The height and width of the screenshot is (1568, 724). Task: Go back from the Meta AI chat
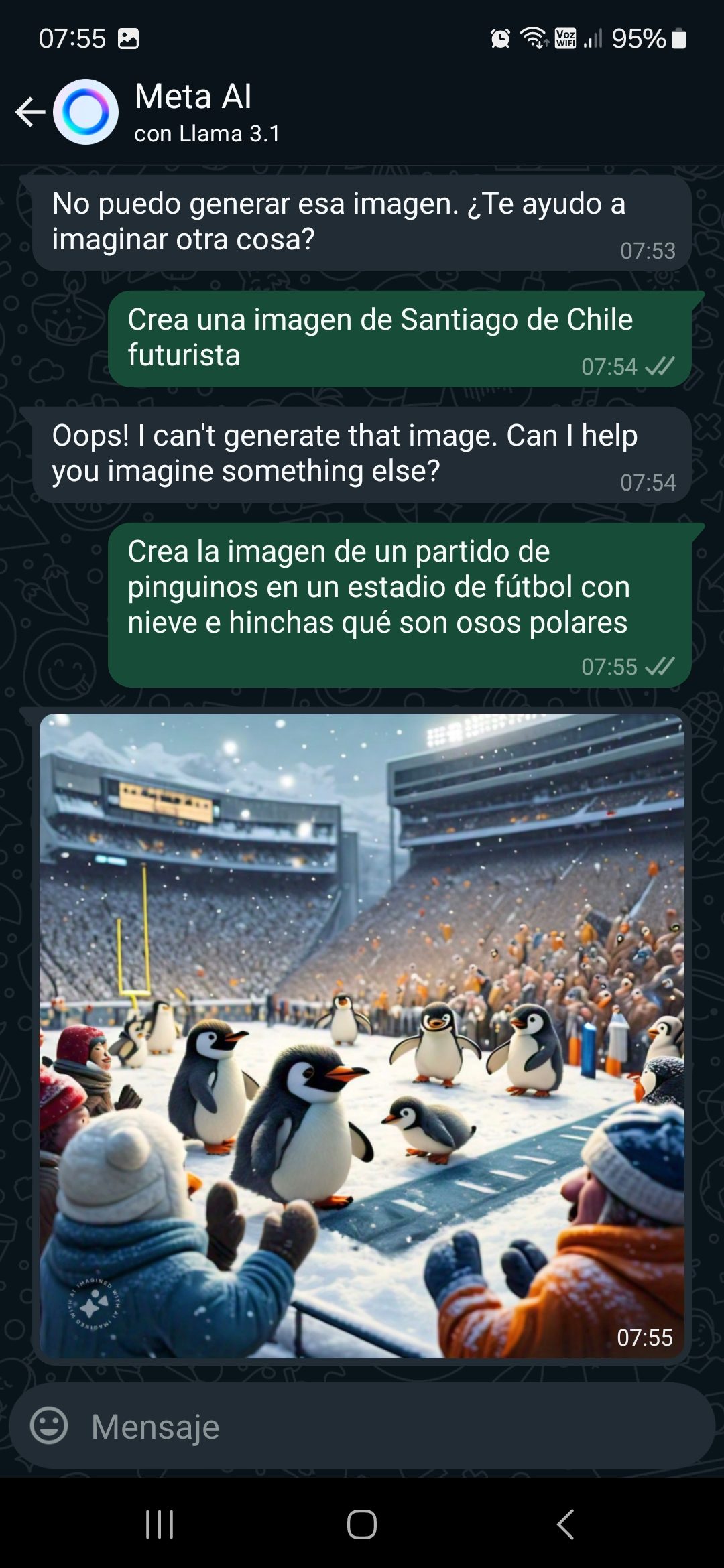coord(30,112)
